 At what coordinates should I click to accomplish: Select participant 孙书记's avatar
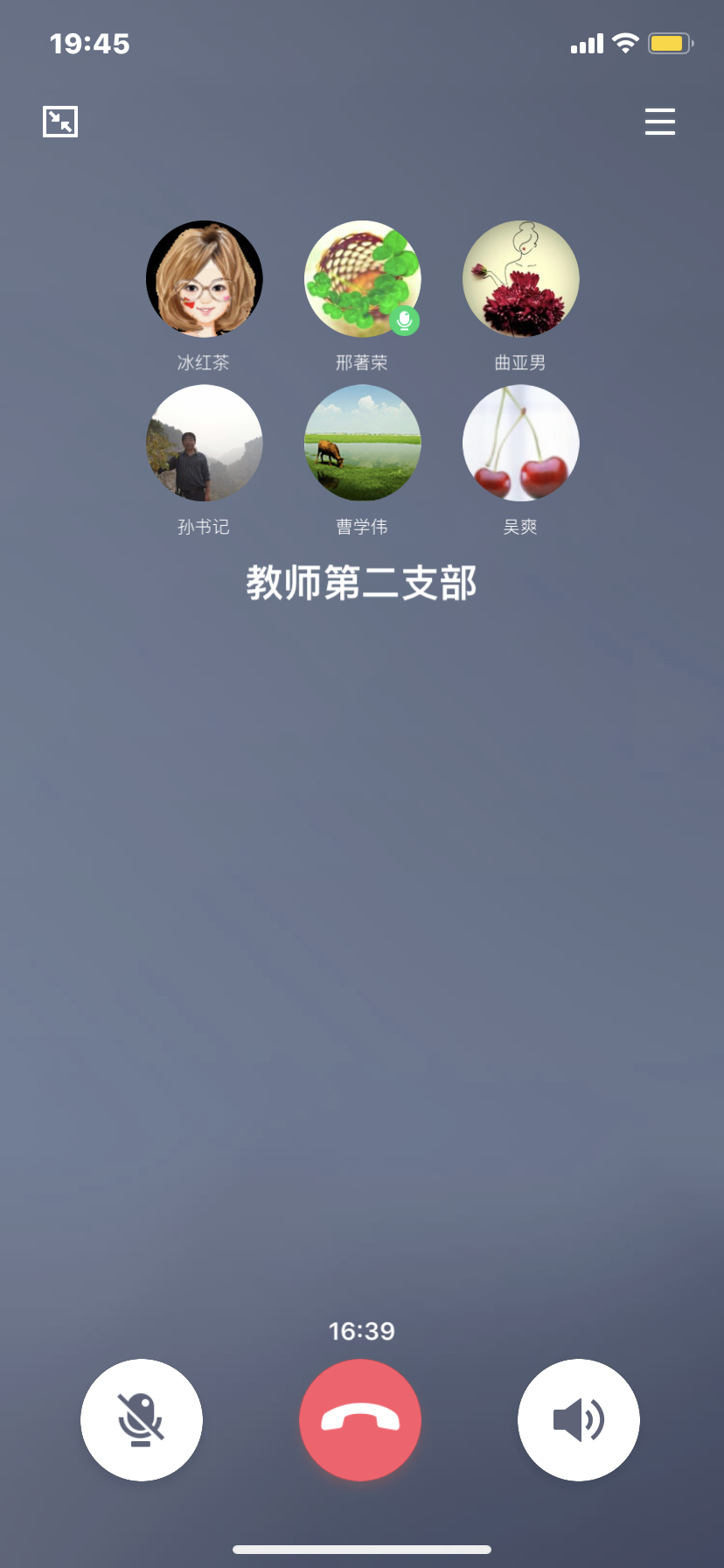[205, 444]
